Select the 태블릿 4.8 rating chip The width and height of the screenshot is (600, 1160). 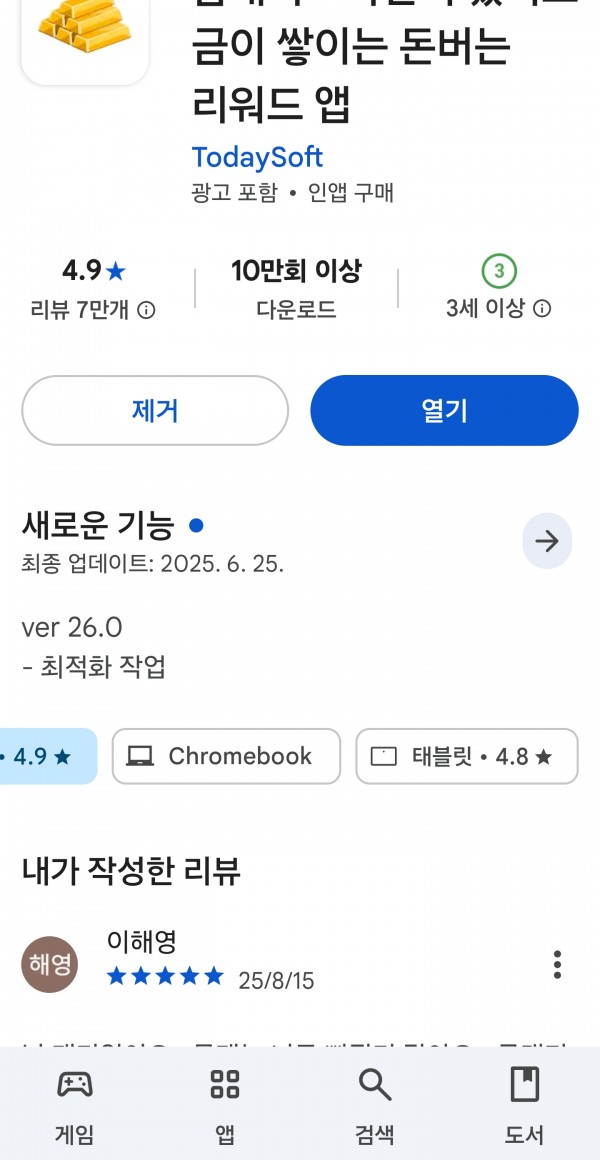coord(467,756)
